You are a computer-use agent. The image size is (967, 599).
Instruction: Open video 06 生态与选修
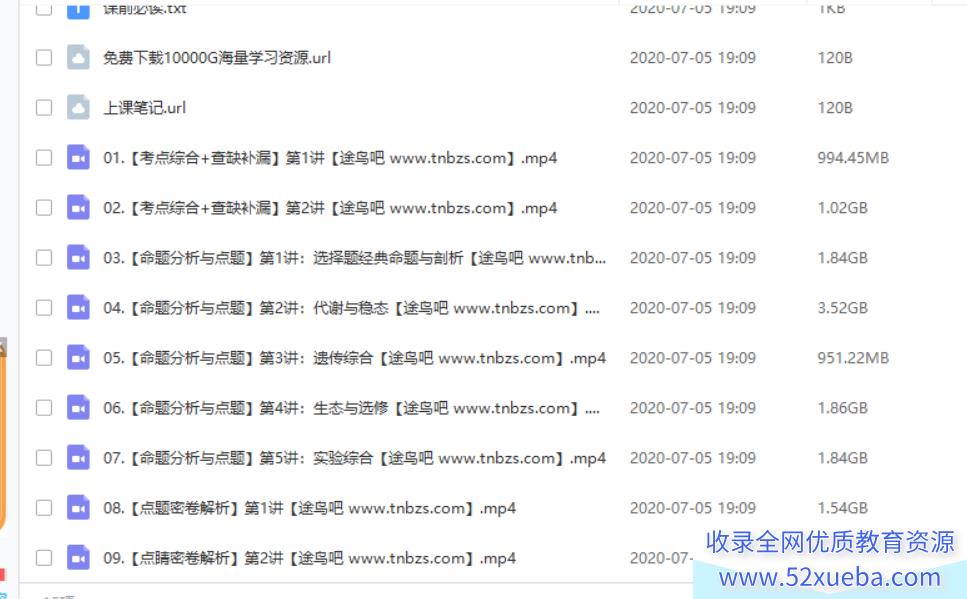coord(350,408)
